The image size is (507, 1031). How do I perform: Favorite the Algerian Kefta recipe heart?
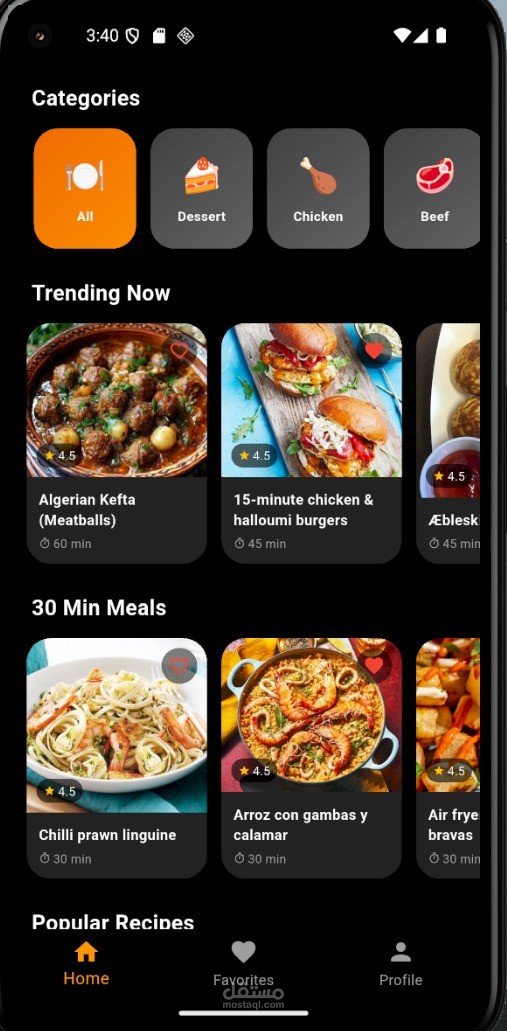(x=179, y=350)
